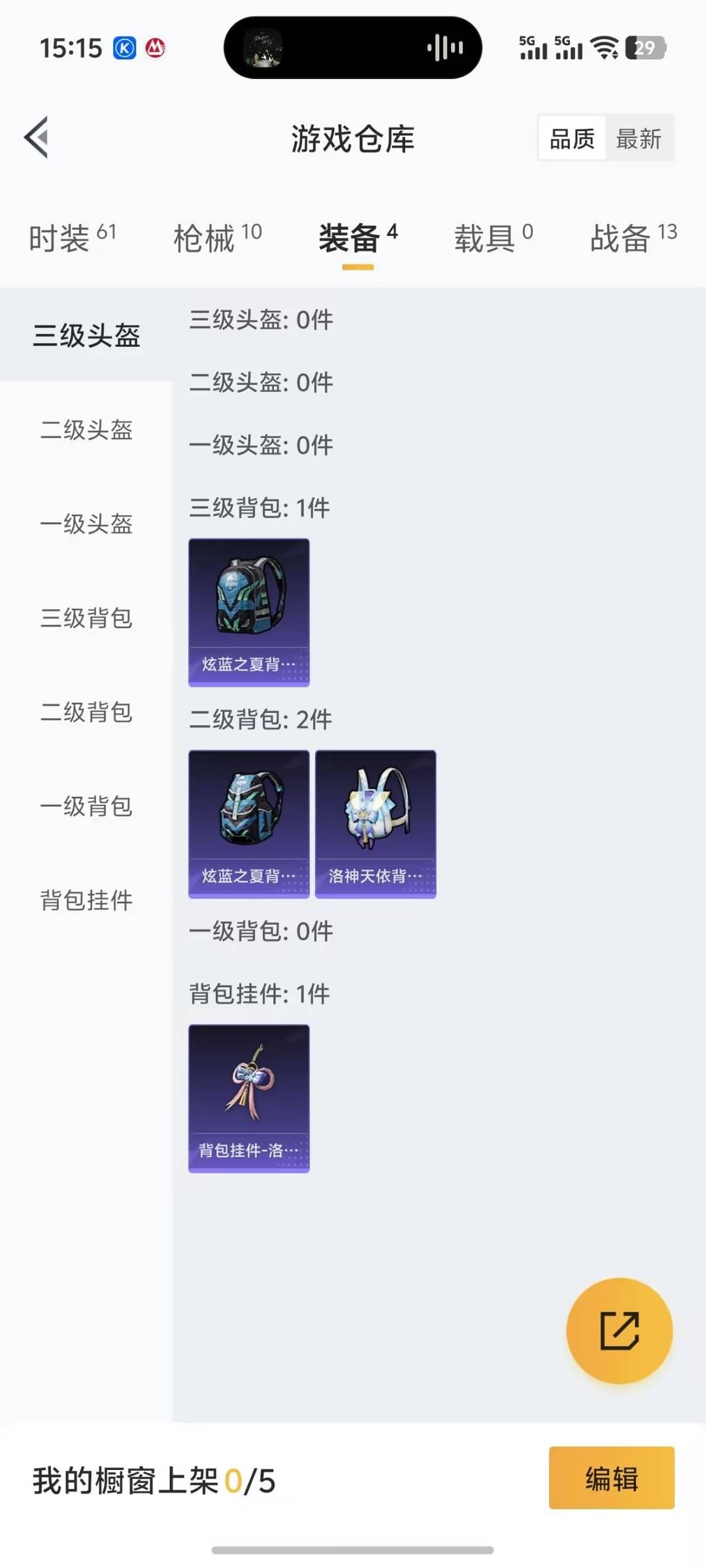This screenshot has width=706, height=1568.
Task: Select the 三级背包 炫蓝之夏 item card
Action: click(x=248, y=611)
